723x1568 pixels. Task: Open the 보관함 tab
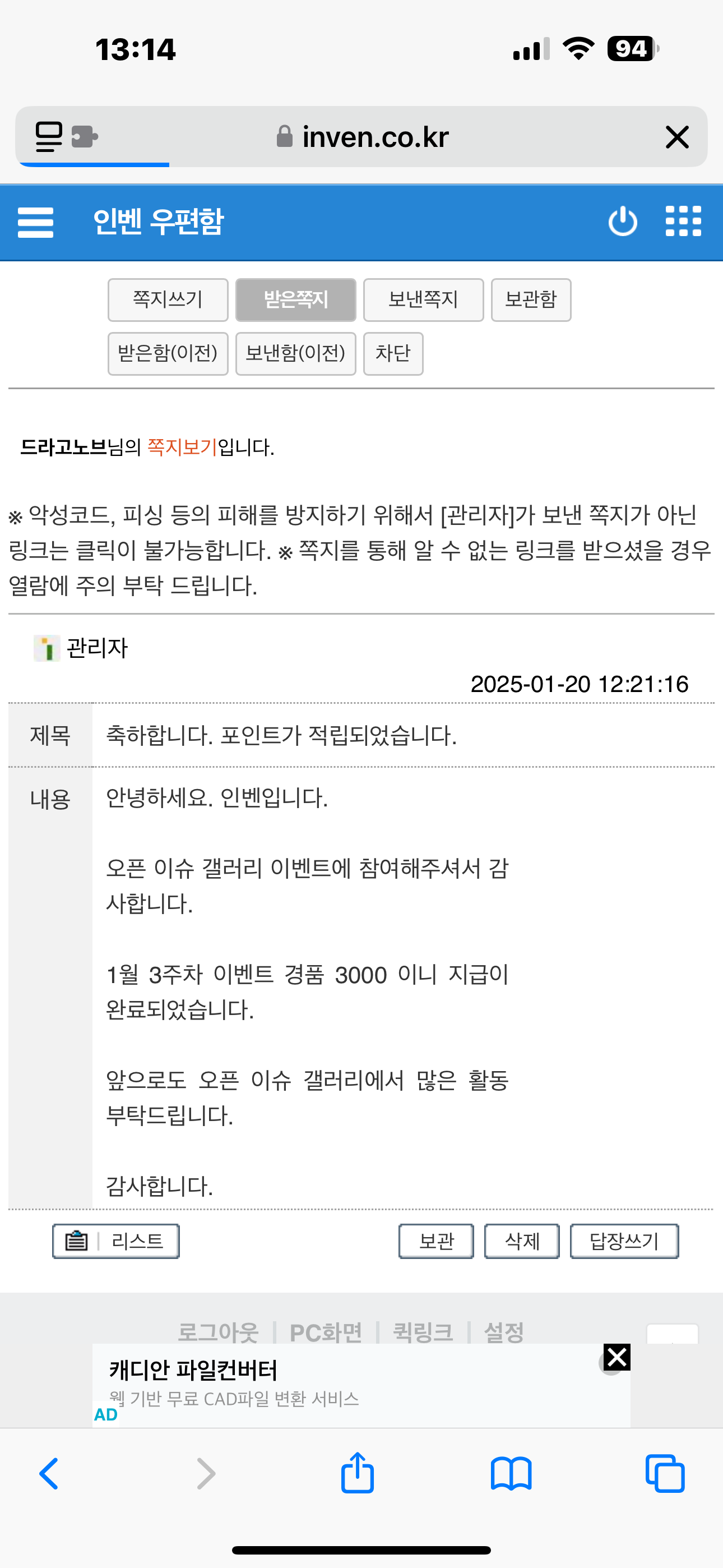point(531,299)
